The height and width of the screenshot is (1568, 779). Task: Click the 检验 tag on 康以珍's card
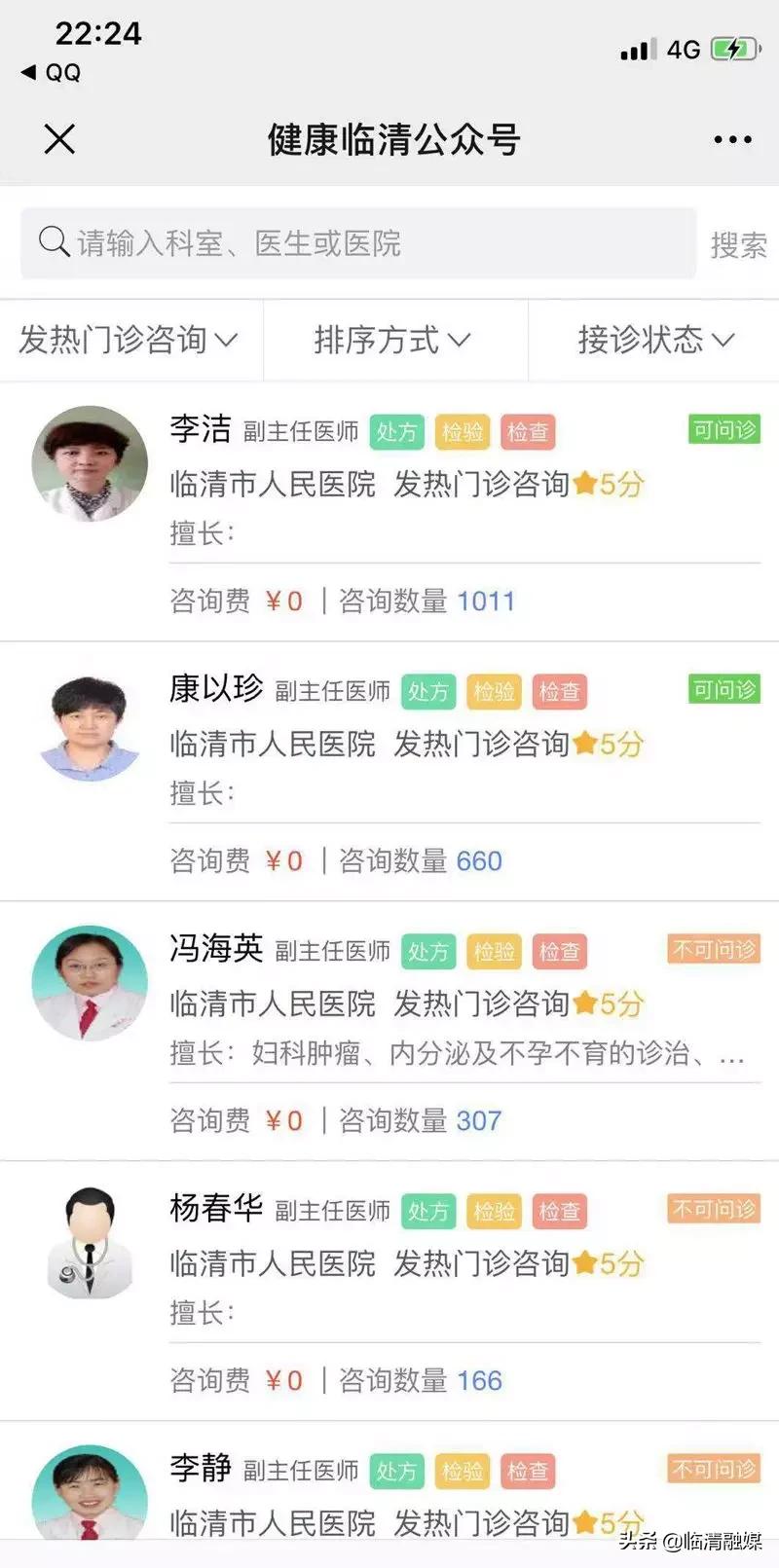[494, 691]
